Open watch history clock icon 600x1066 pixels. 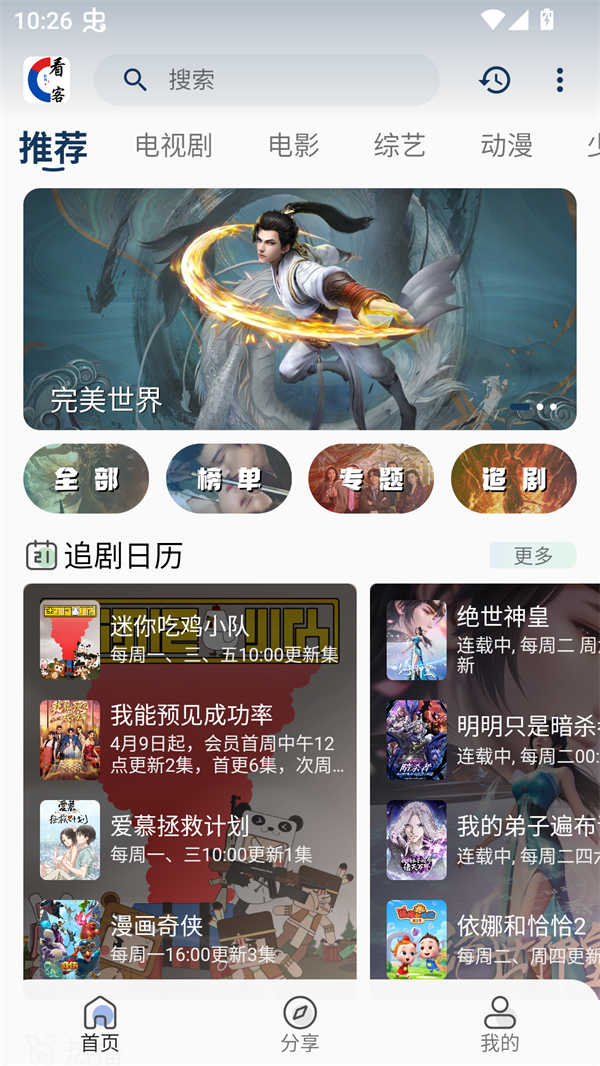[495, 80]
